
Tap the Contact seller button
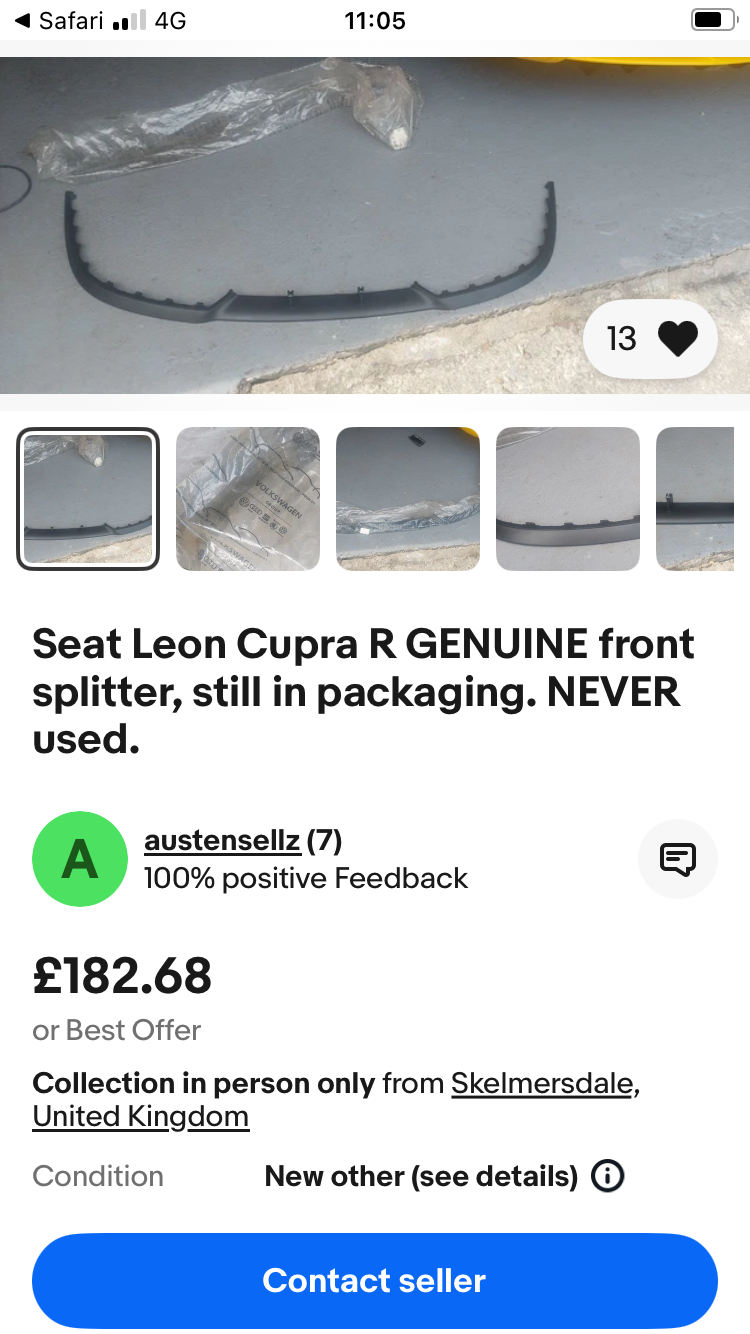375,1281
